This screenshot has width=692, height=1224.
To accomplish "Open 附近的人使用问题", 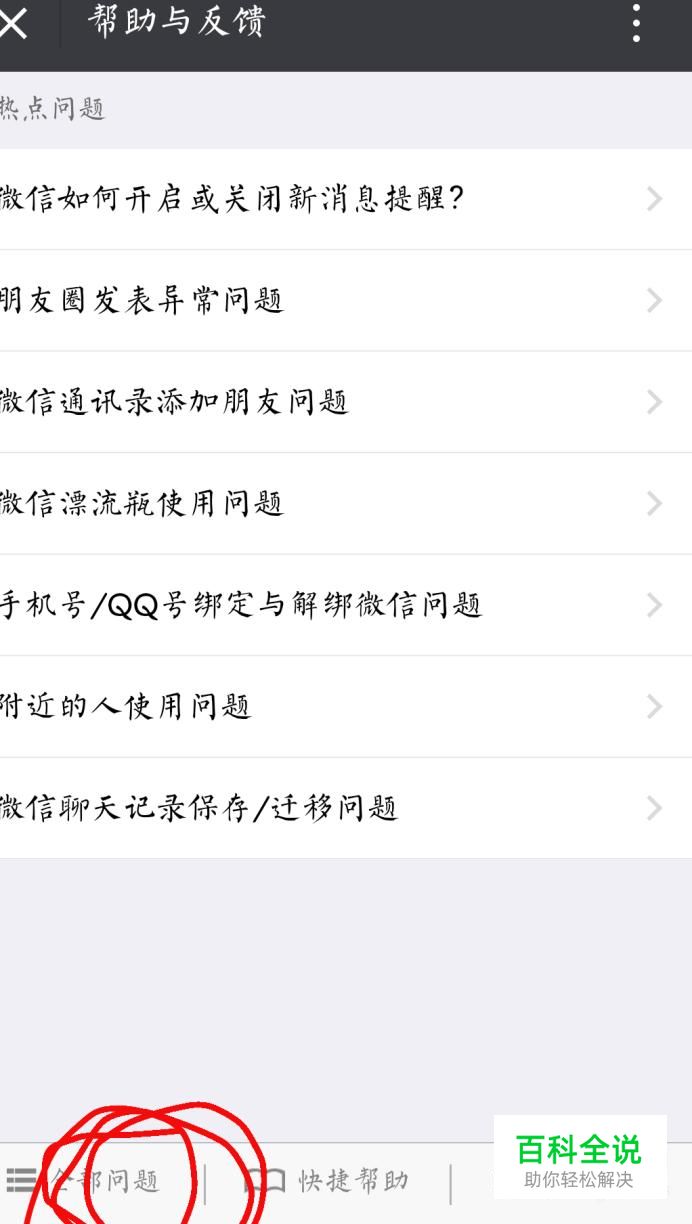I will pyautogui.click(x=346, y=707).
